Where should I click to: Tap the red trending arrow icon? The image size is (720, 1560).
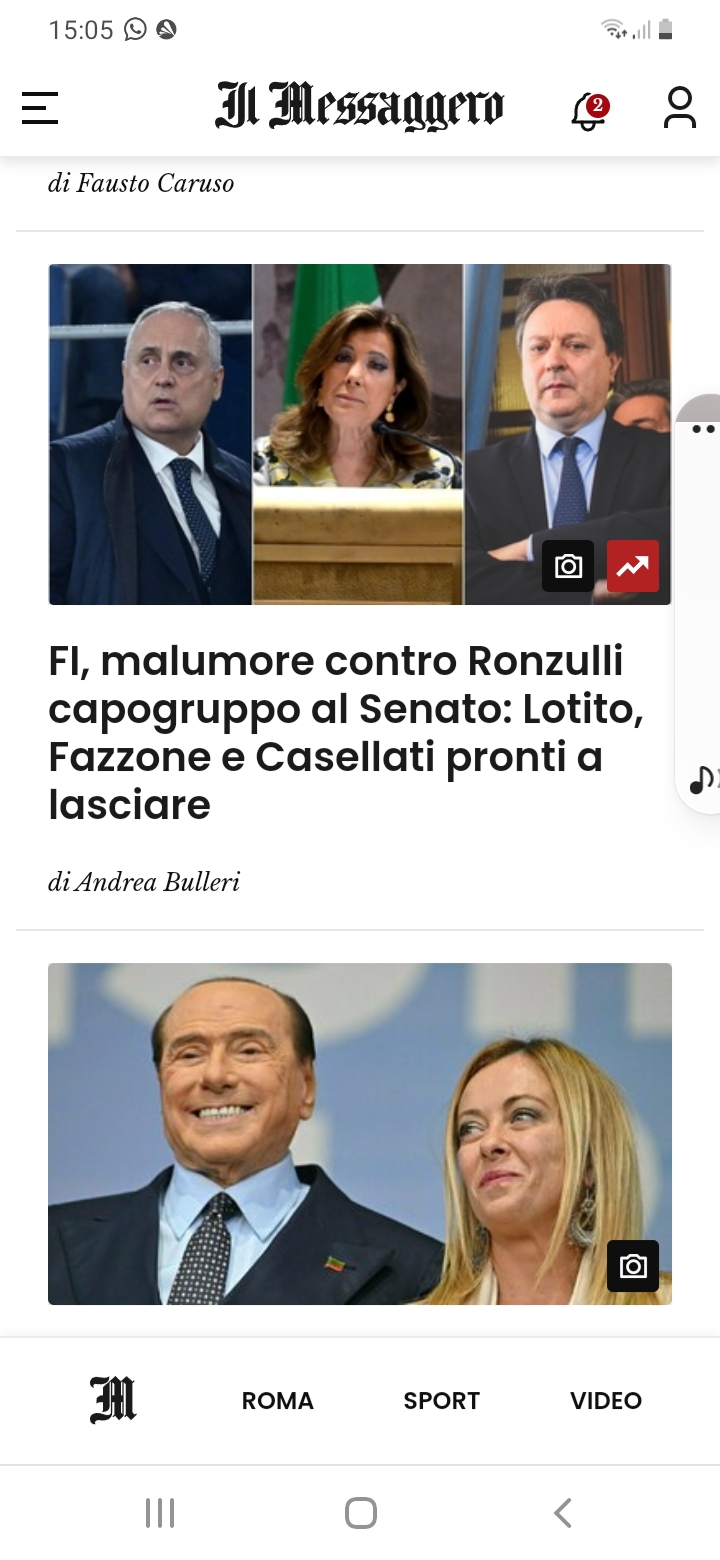[633, 566]
